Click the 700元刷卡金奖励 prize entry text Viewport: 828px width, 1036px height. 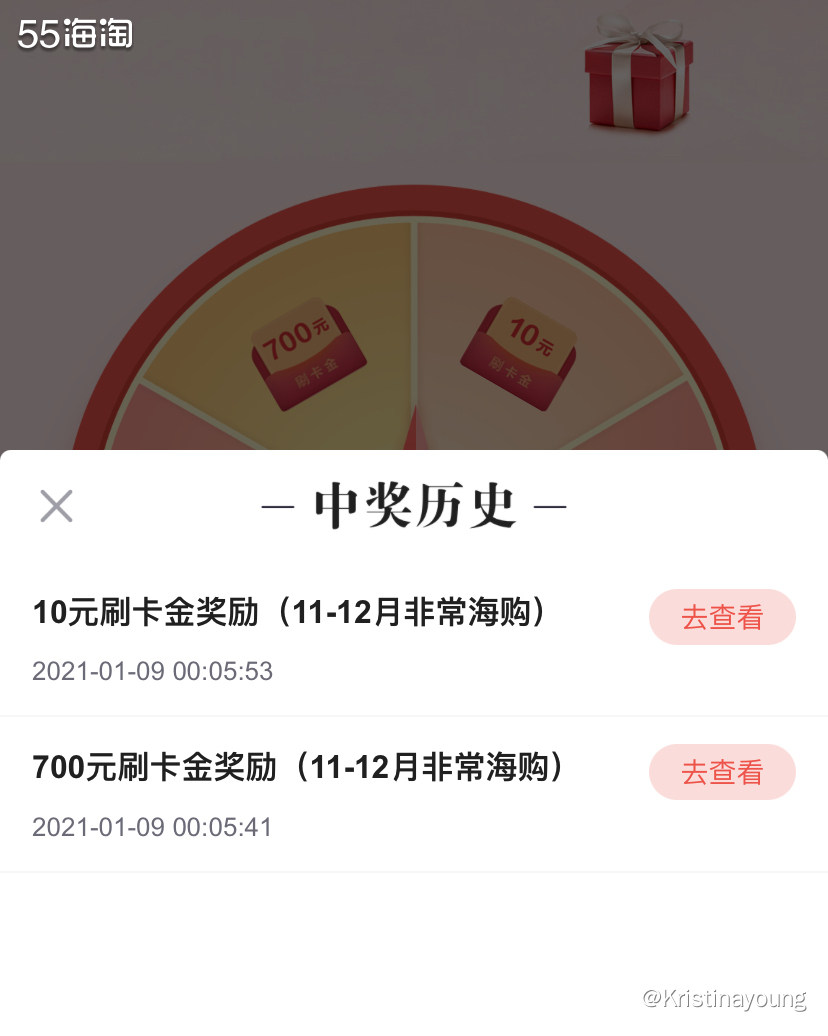tap(300, 770)
